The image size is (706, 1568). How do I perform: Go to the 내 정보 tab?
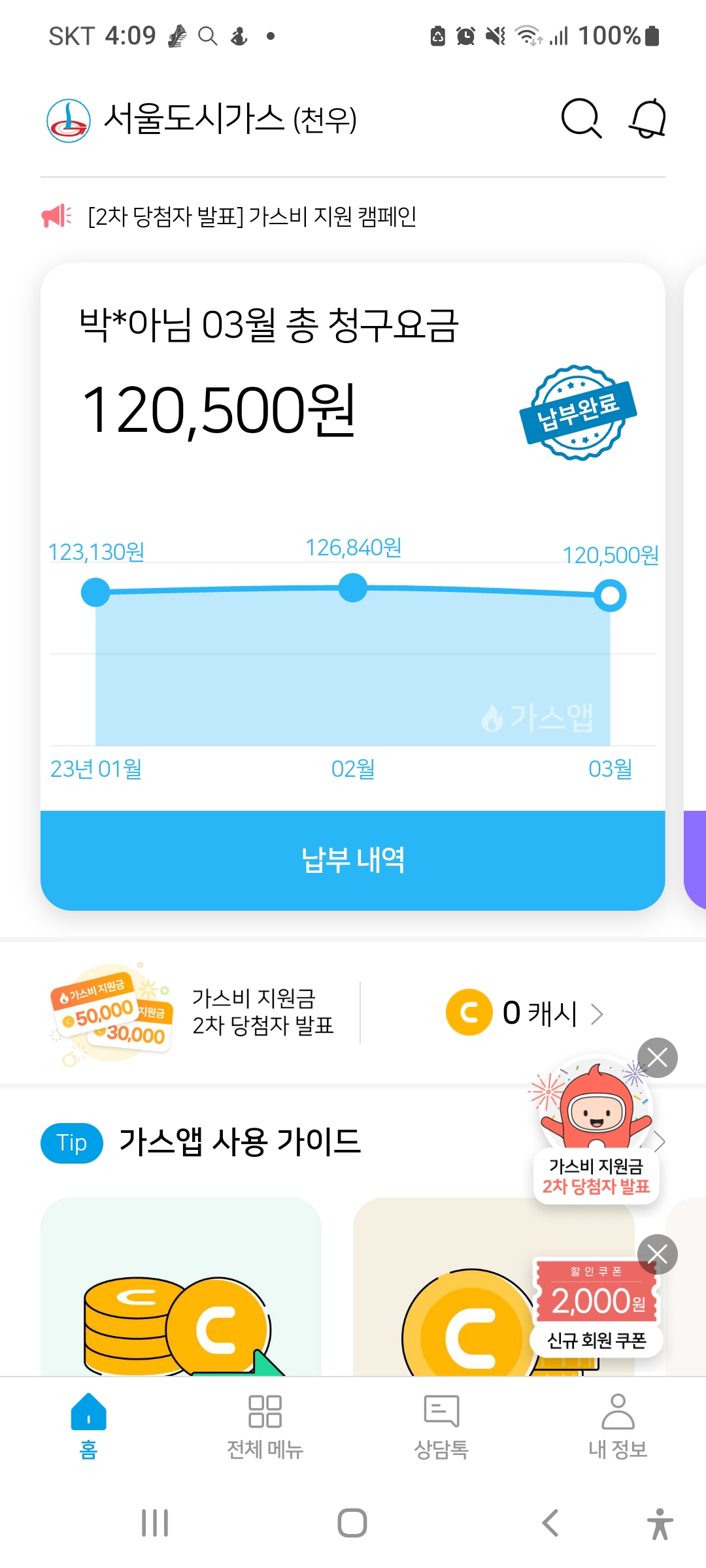(x=618, y=1426)
